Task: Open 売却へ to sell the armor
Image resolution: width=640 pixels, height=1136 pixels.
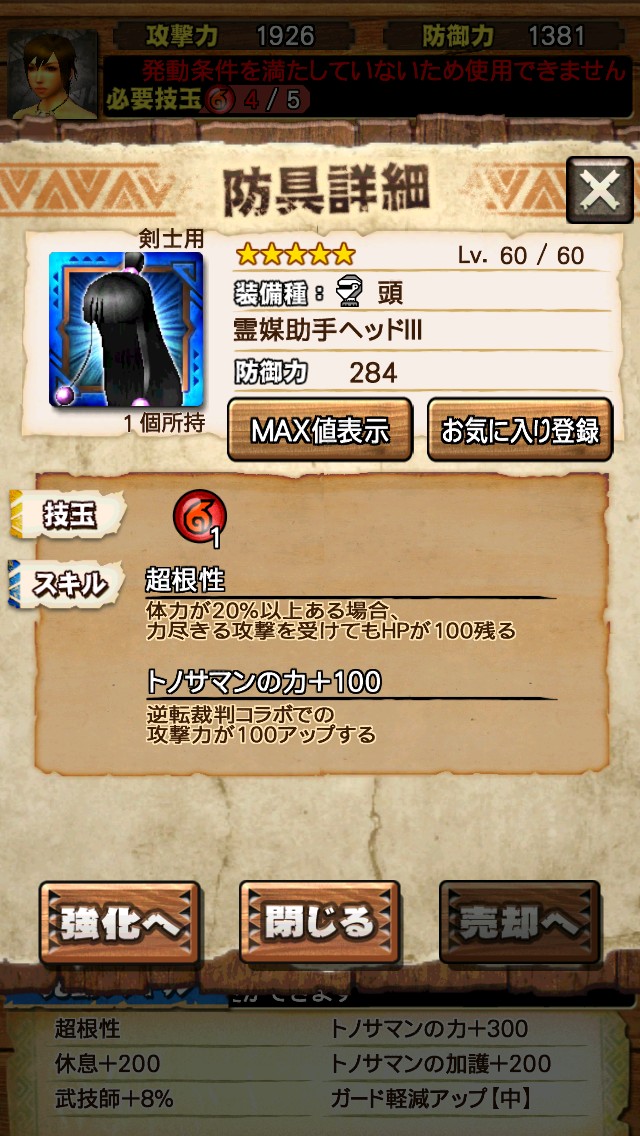Action: [520, 922]
